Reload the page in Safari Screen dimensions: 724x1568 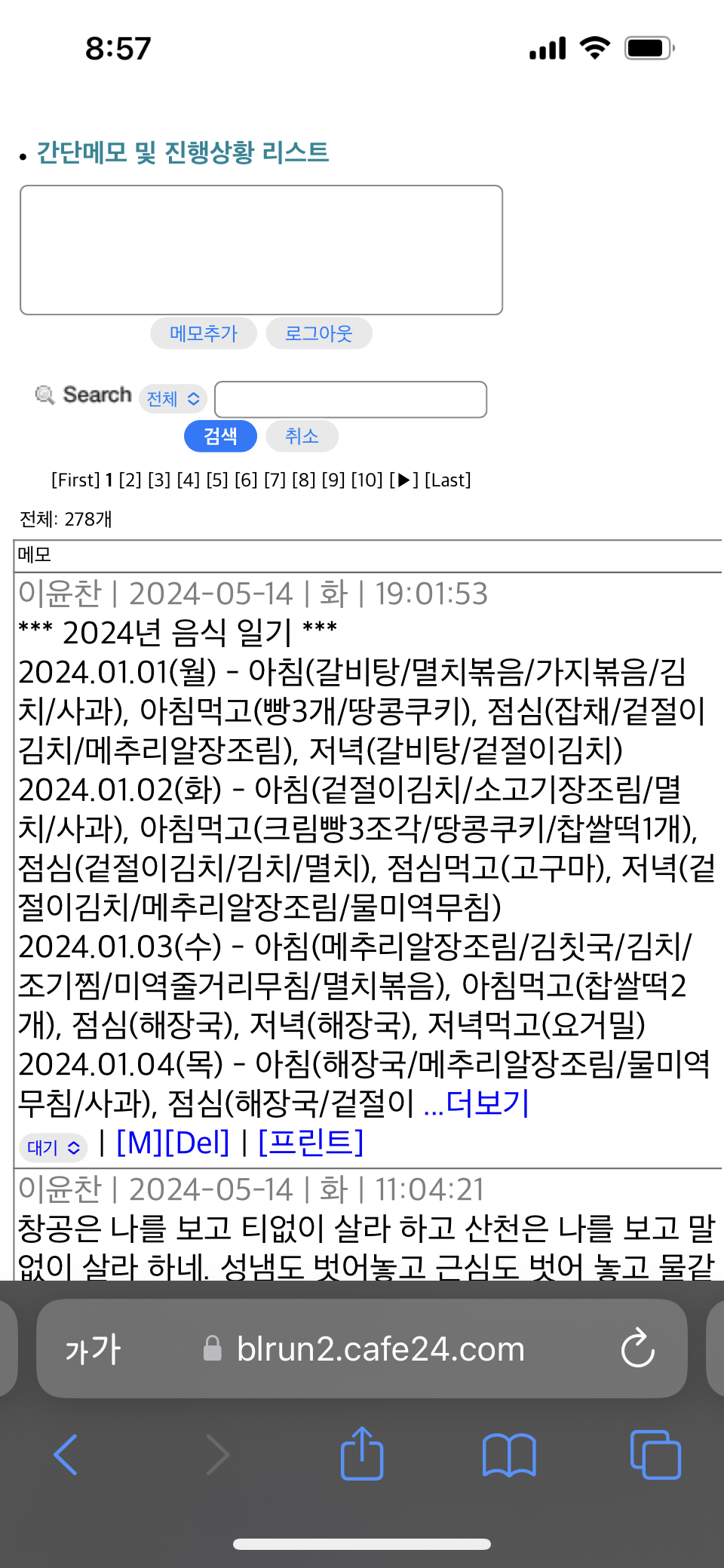638,1349
